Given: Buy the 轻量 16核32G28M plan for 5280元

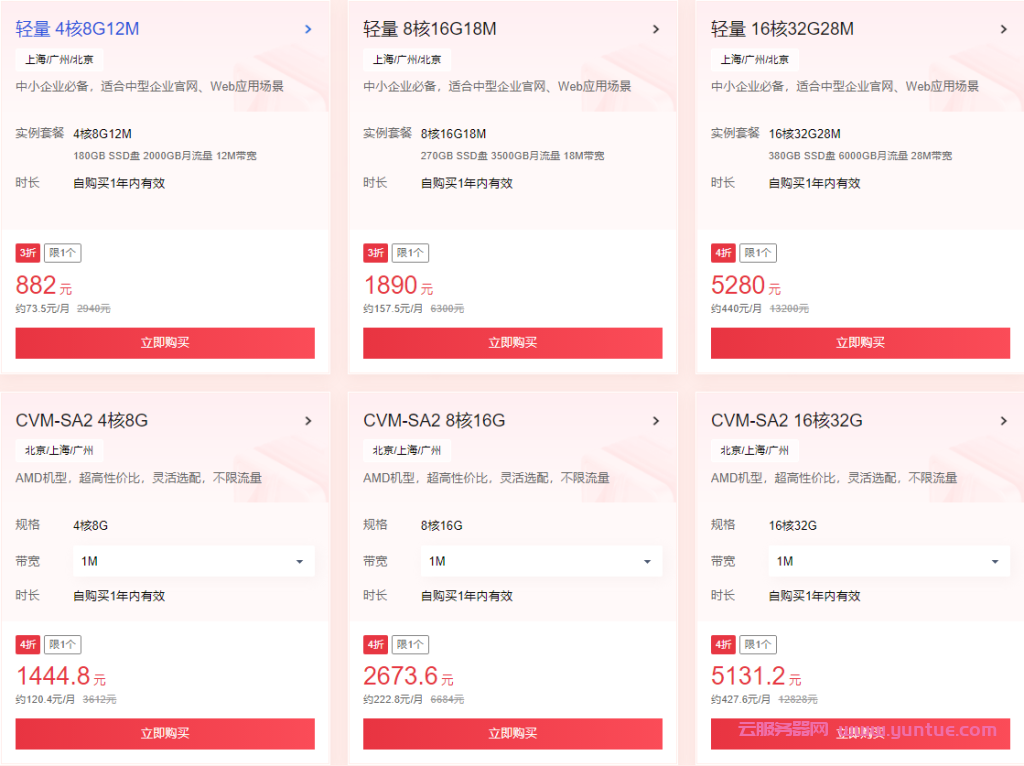Looking at the screenshot, I should [860, 343].
